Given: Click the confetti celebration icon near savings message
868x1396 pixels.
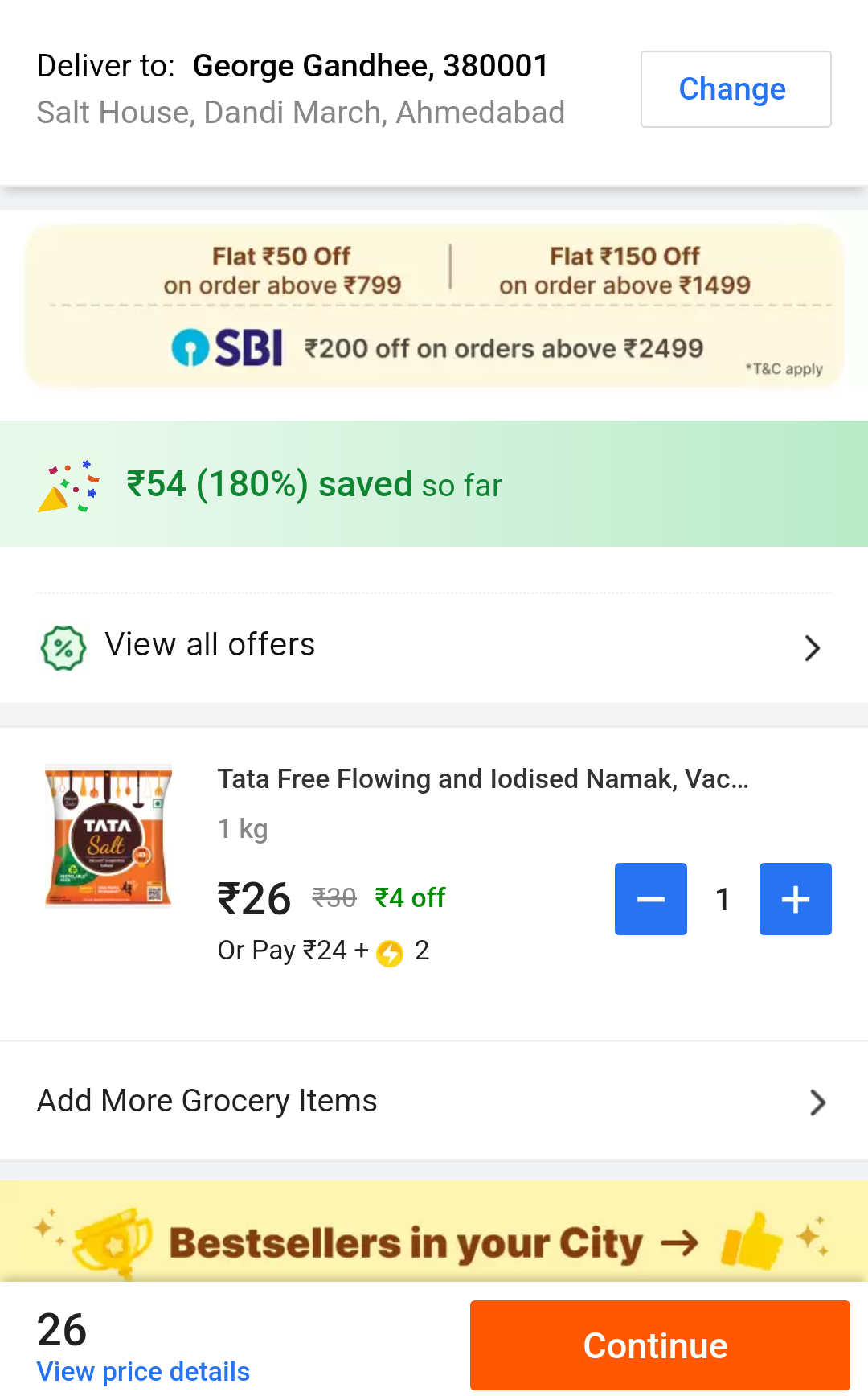Looking at the screenshot, I should coord(69,484).
